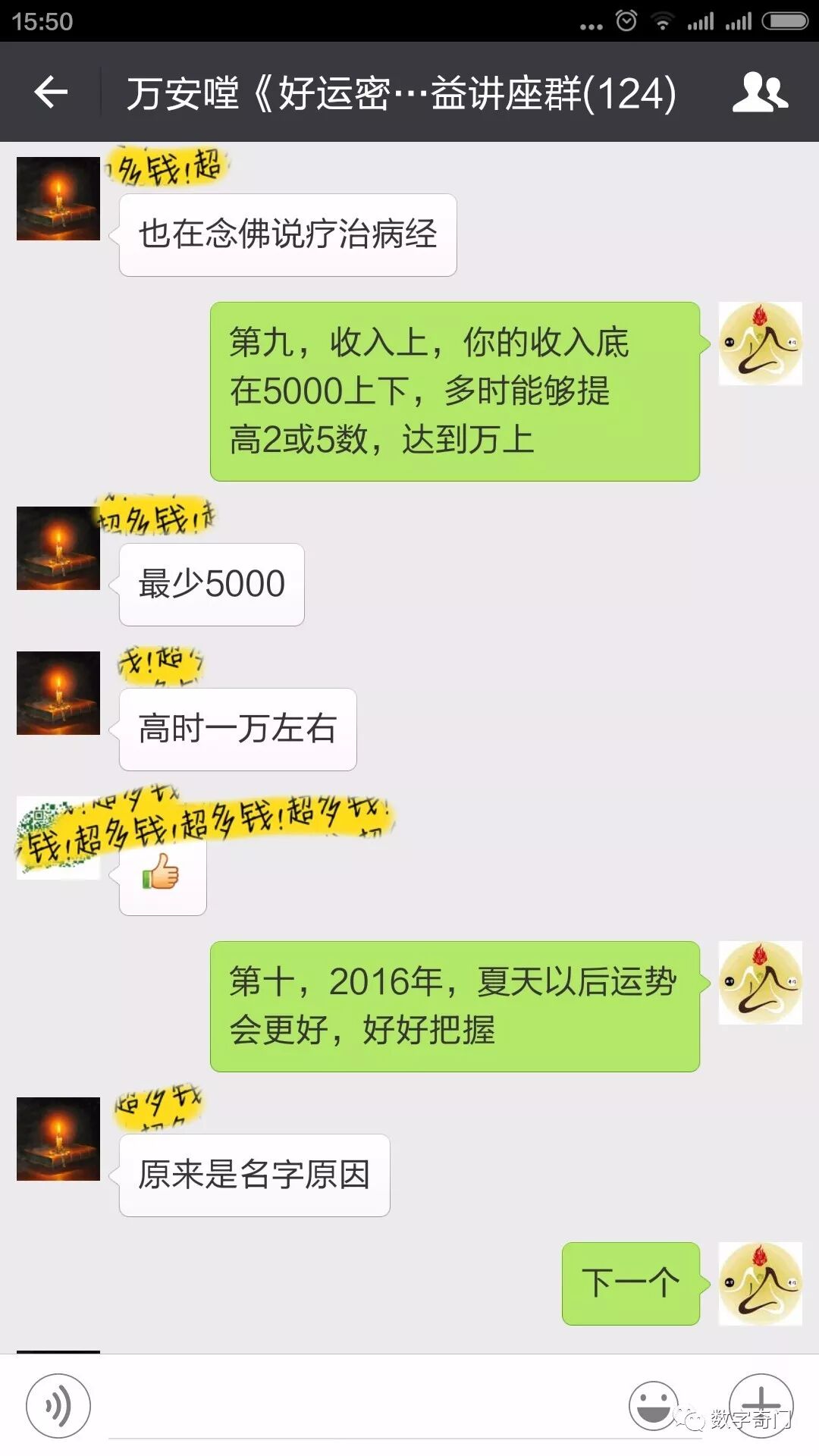Switch to voice message input
Screen dimensions: 819x1456
[58, 1405]
